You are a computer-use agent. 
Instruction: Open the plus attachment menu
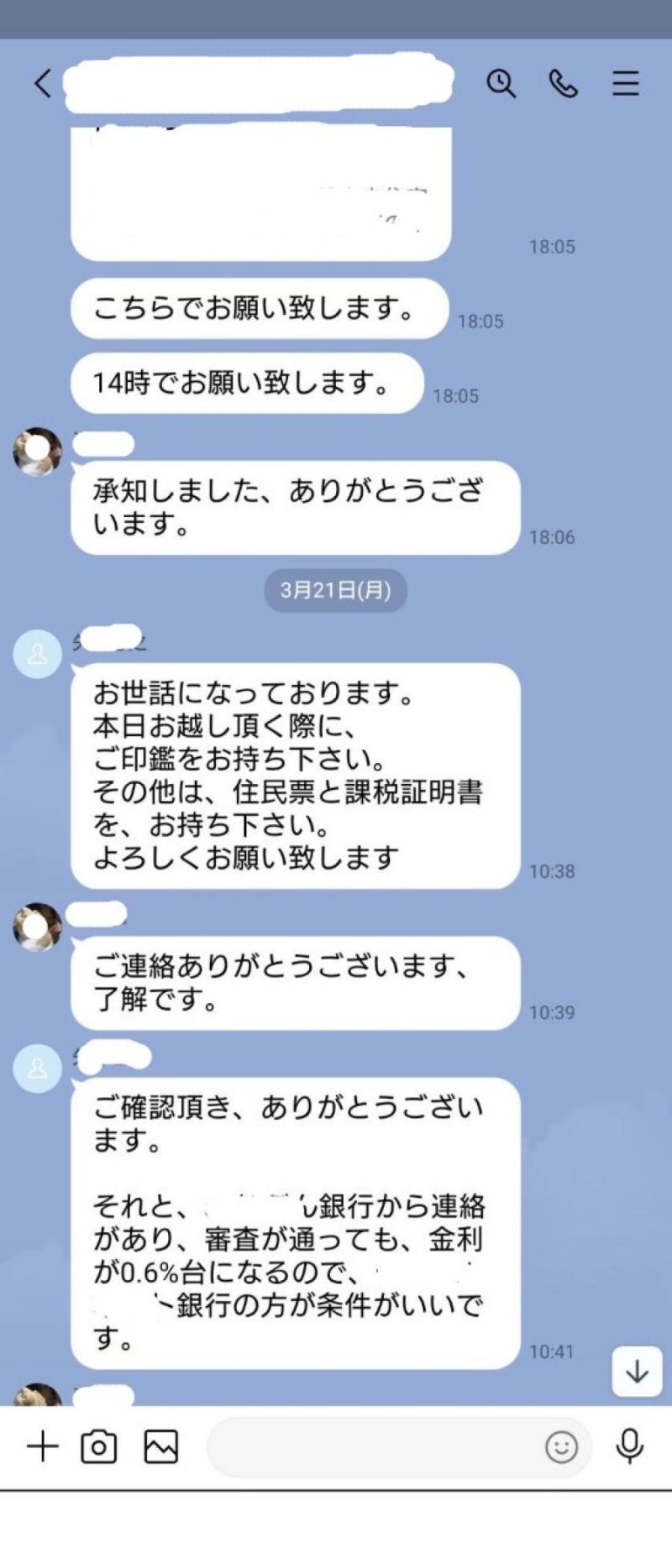42,1446
